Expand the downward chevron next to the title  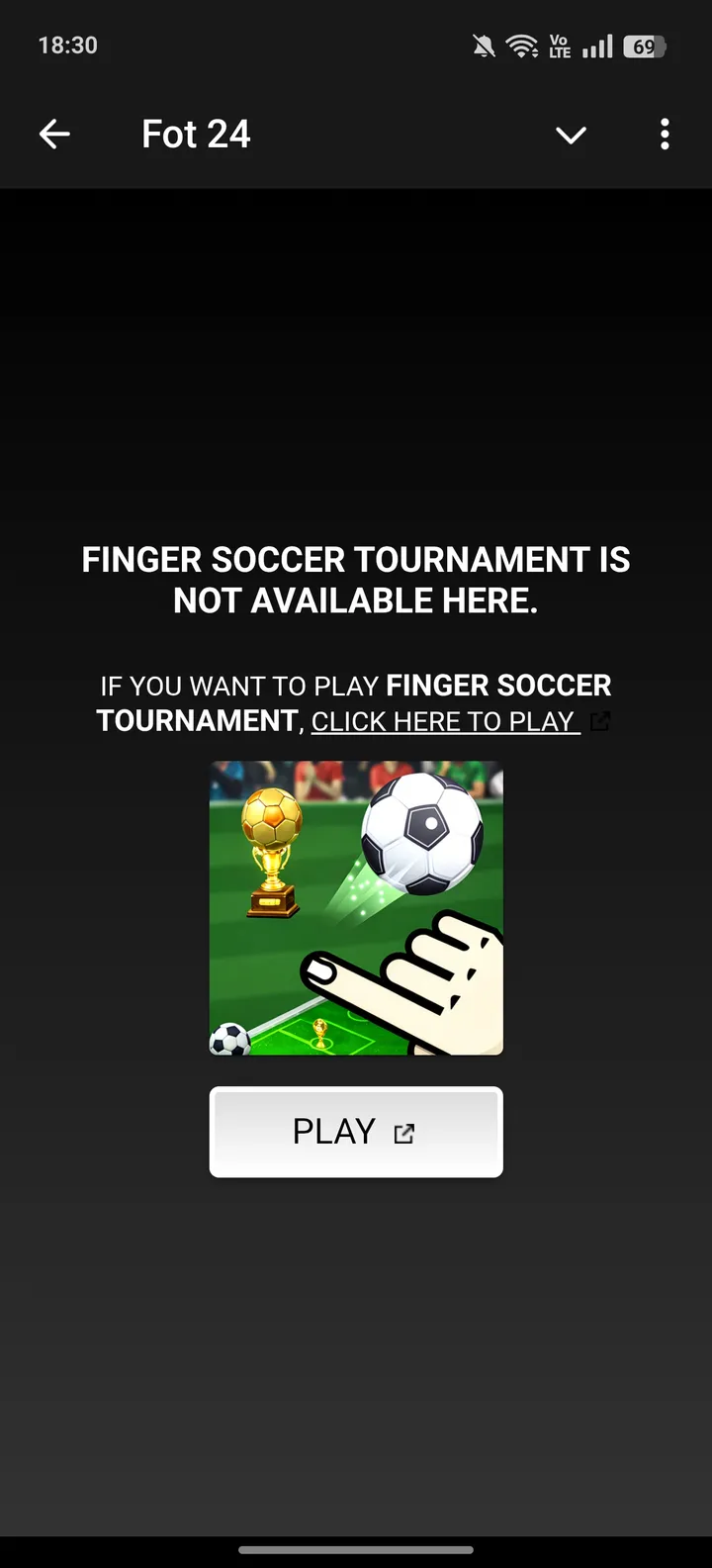571,135
